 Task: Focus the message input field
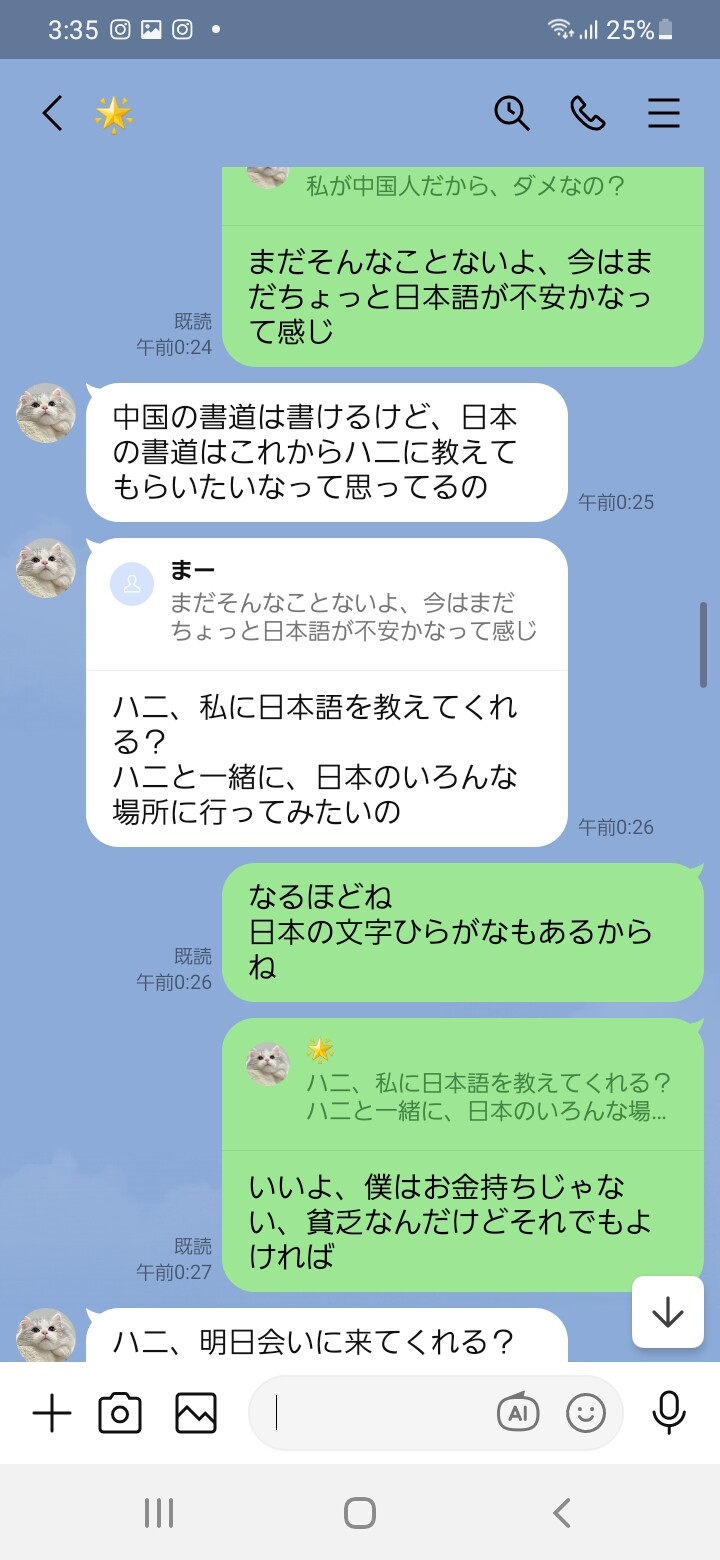pyautogui.click(x=380, y=1413)
